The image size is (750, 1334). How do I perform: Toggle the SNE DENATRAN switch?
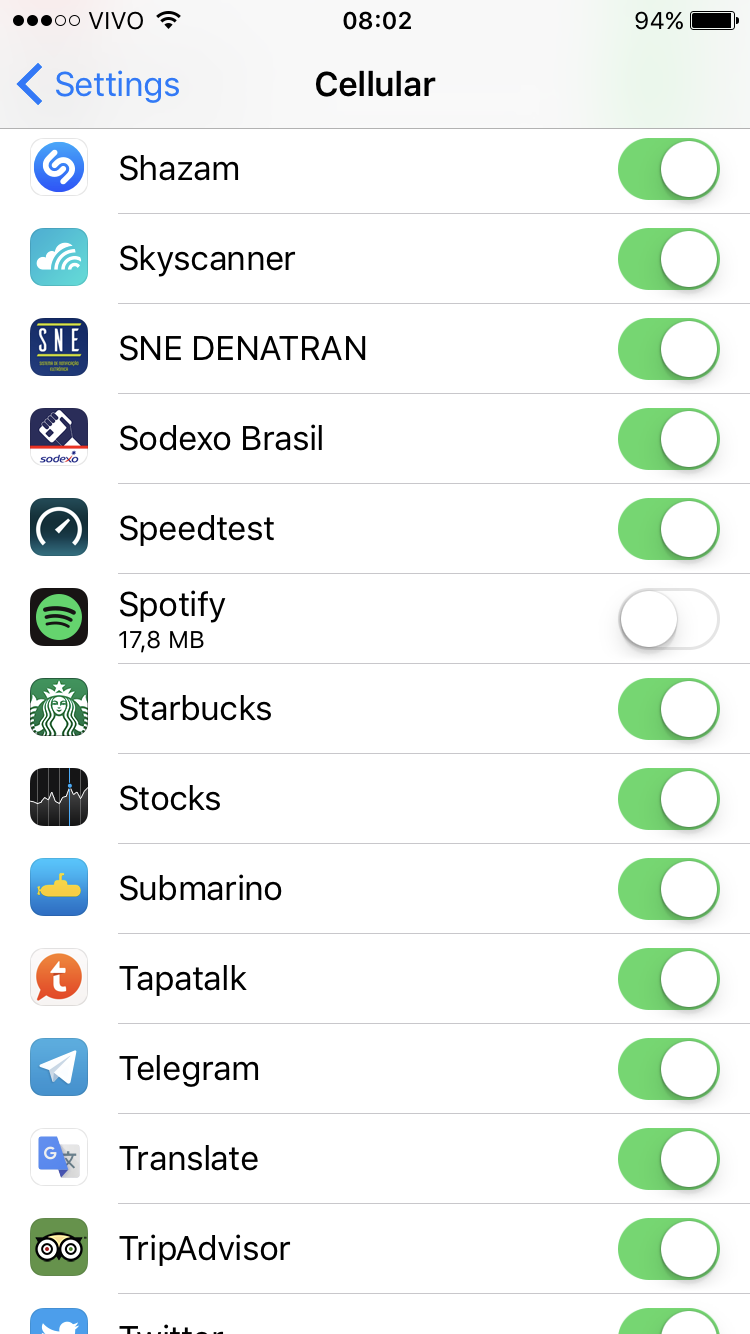click(669, 349)
